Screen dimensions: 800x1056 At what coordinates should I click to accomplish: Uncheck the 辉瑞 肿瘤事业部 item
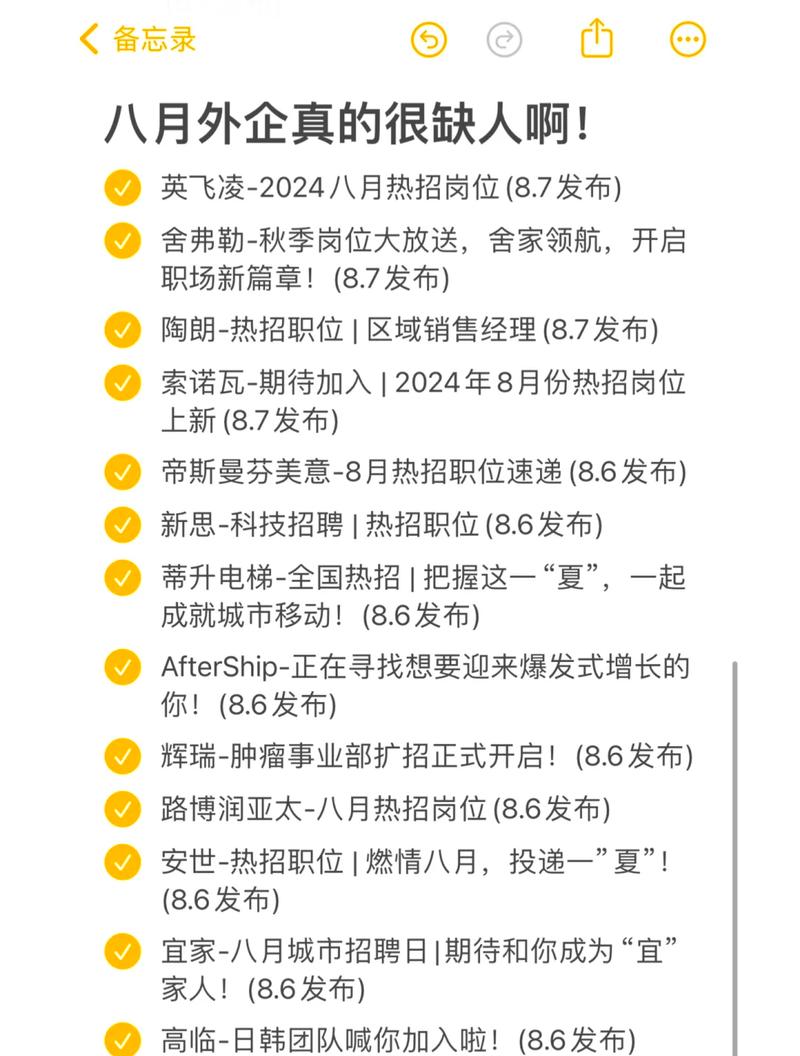[122, 755]
